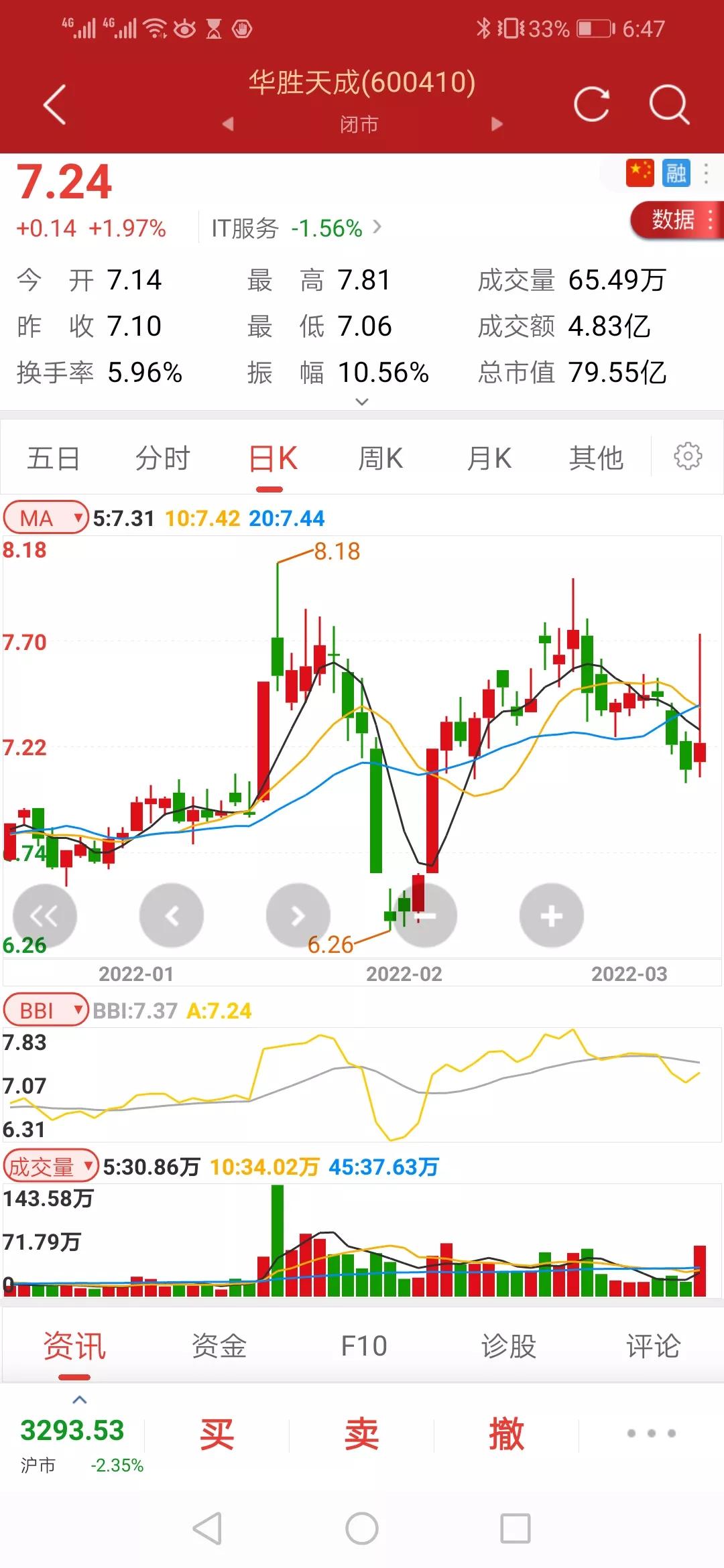The width and height of the screenshot is (724, 1568).
Task: Tap the 融 margin trading icon
Action: pyautogui.click(x=677, y=174)
